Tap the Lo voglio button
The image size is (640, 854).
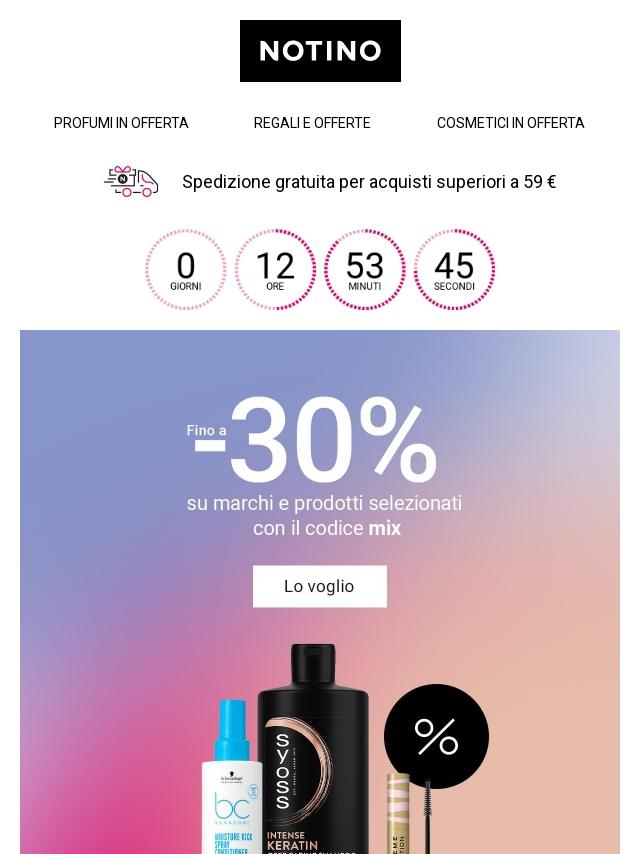319,586
